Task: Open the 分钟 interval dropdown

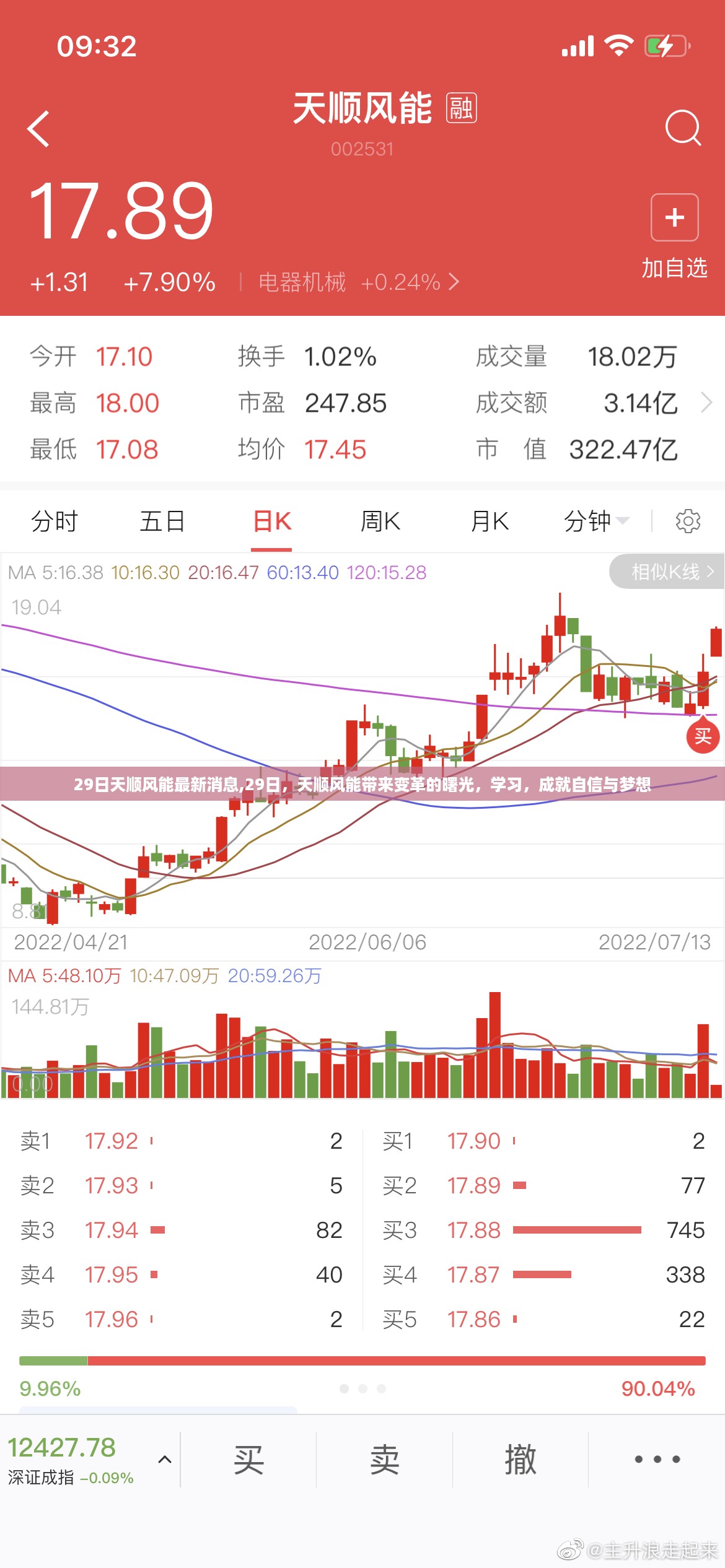Action: pyautogui.click(x=596, y=521)
